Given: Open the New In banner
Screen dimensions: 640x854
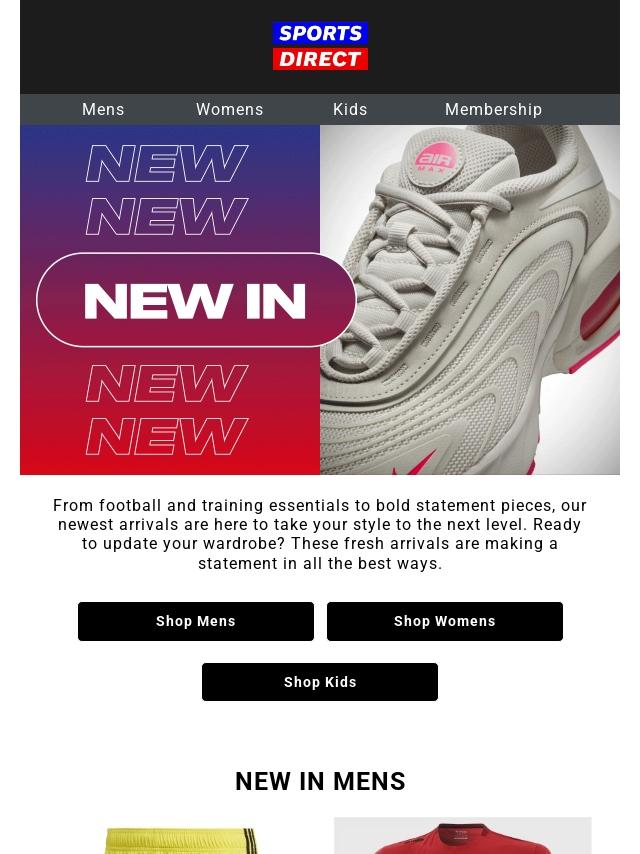Looking at the screenshot, I should tap(320, 300).
